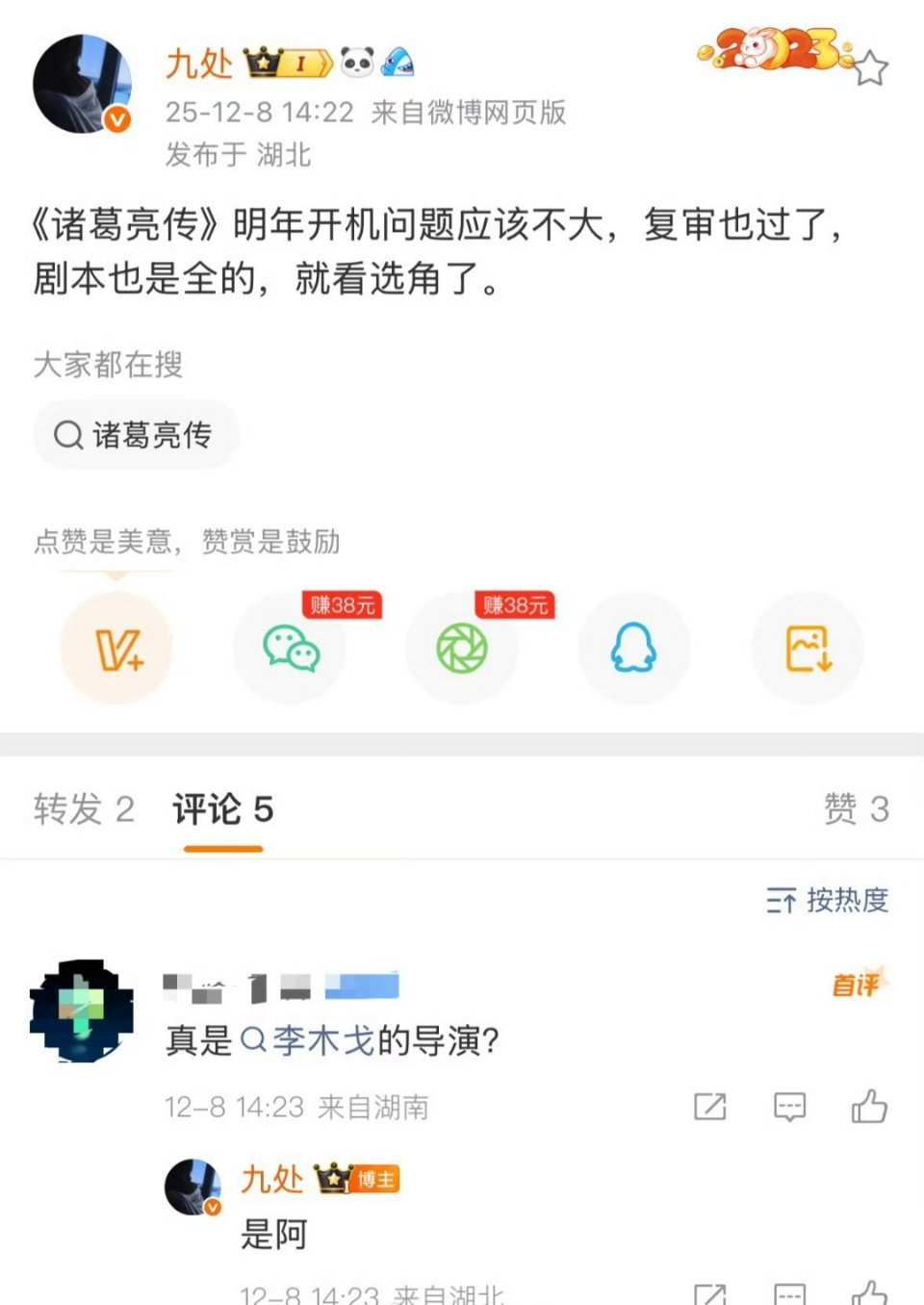Switch to the 赞 tab

coord(857,809)
